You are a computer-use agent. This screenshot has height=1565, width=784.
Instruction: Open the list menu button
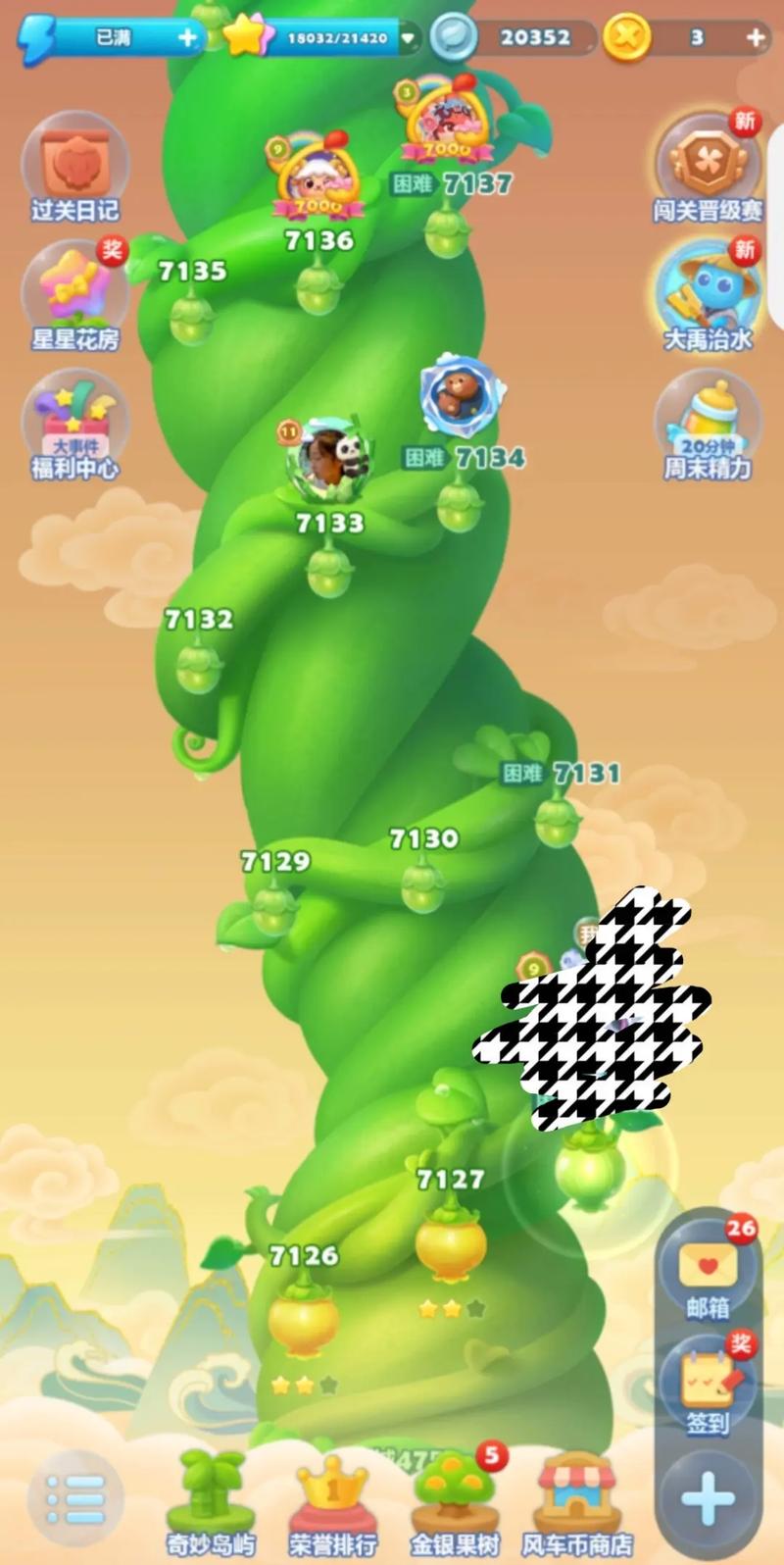point(74,1498)
